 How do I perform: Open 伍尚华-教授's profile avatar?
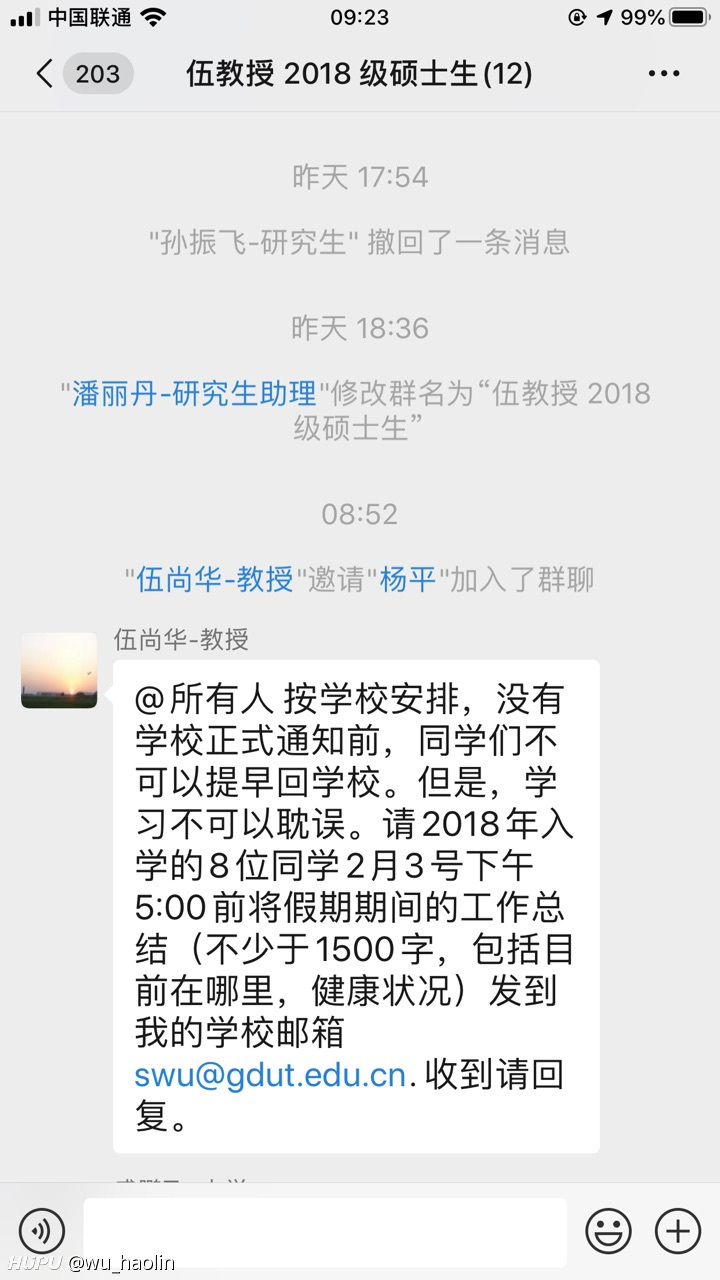59,670
